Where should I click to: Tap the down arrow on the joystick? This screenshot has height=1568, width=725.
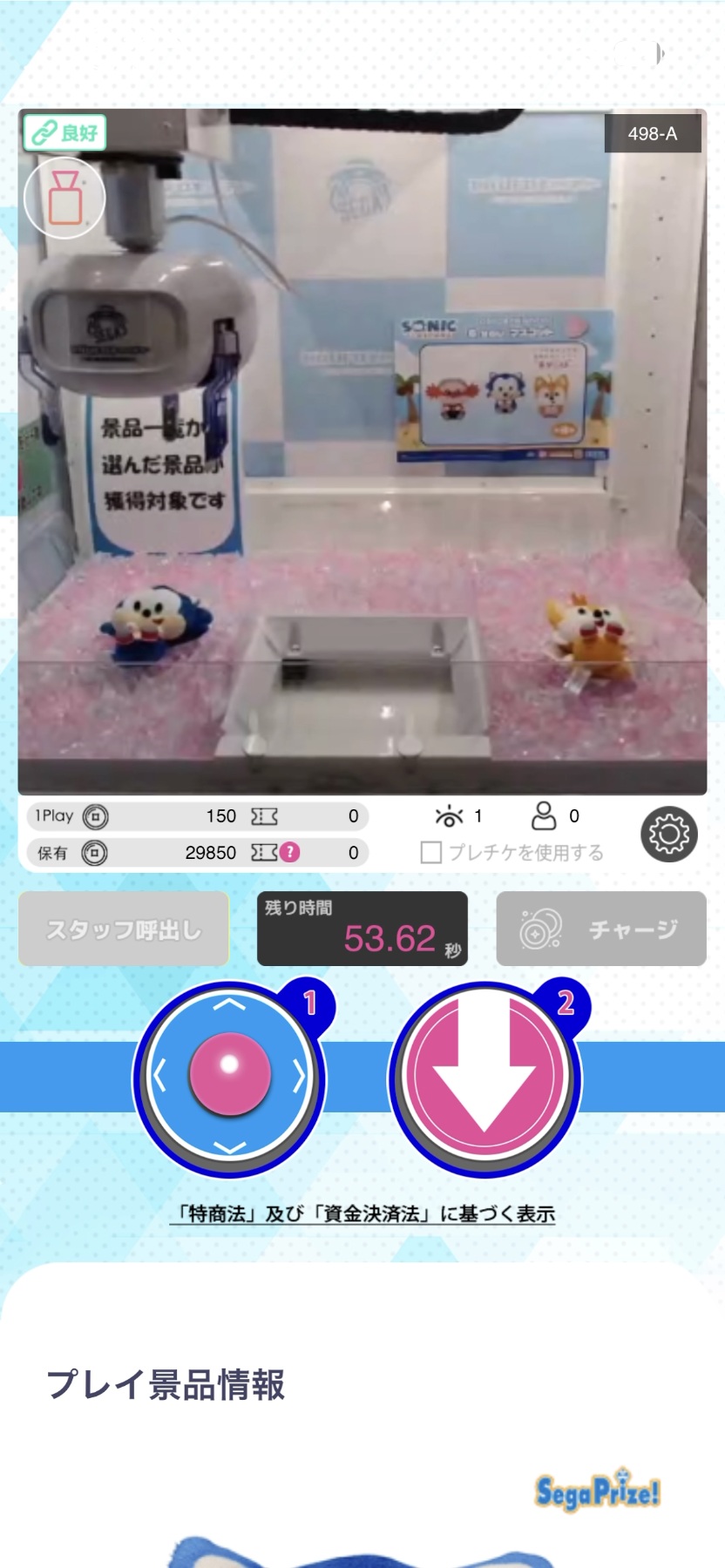[x=229, y=1147]
